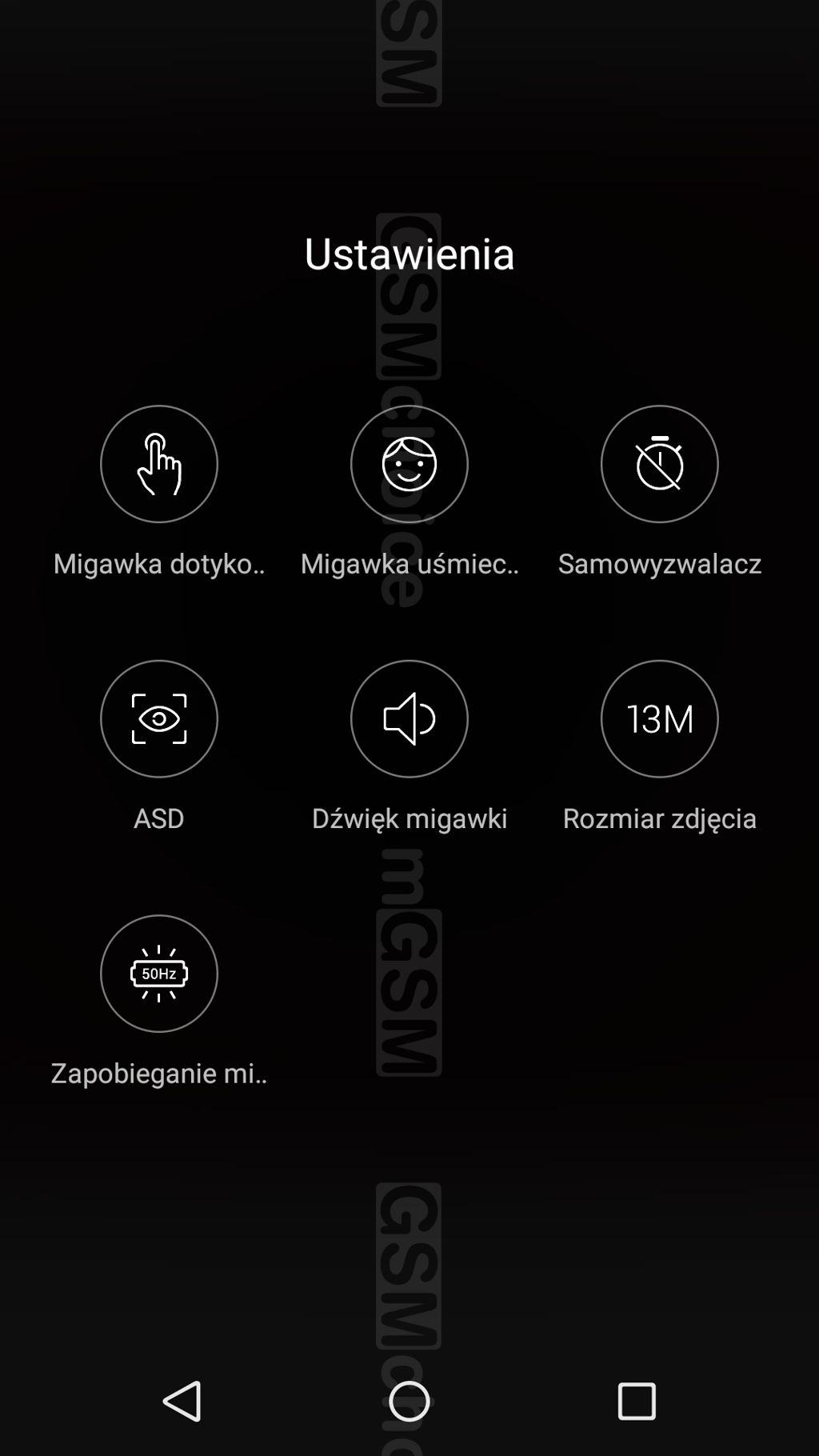Image resolution: width=819 pixels, height=1456 pixels.
Task: Tap the home button in navigation bar
Action: [x=409, y=1401]
